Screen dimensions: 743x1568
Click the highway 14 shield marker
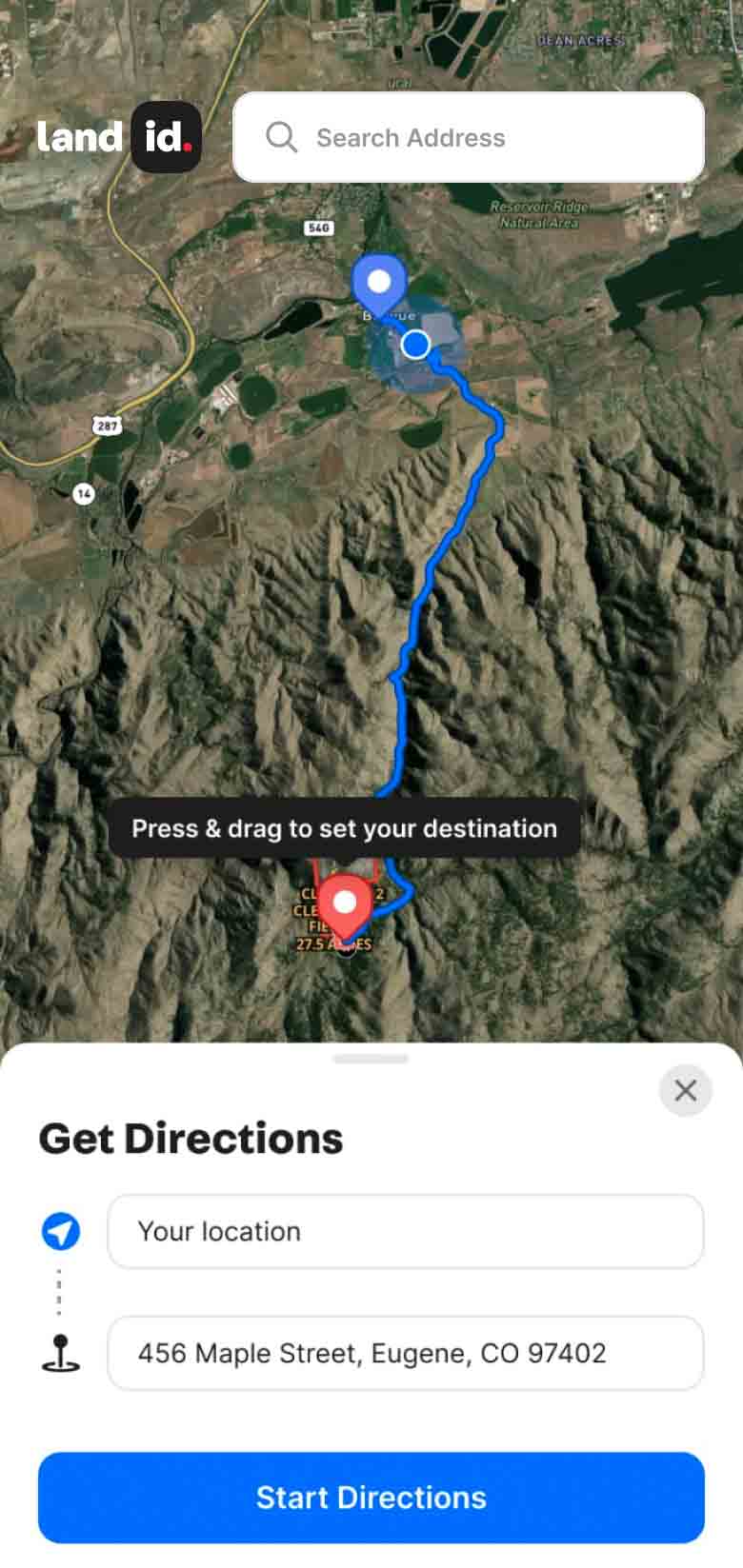[x=84, y=494]
